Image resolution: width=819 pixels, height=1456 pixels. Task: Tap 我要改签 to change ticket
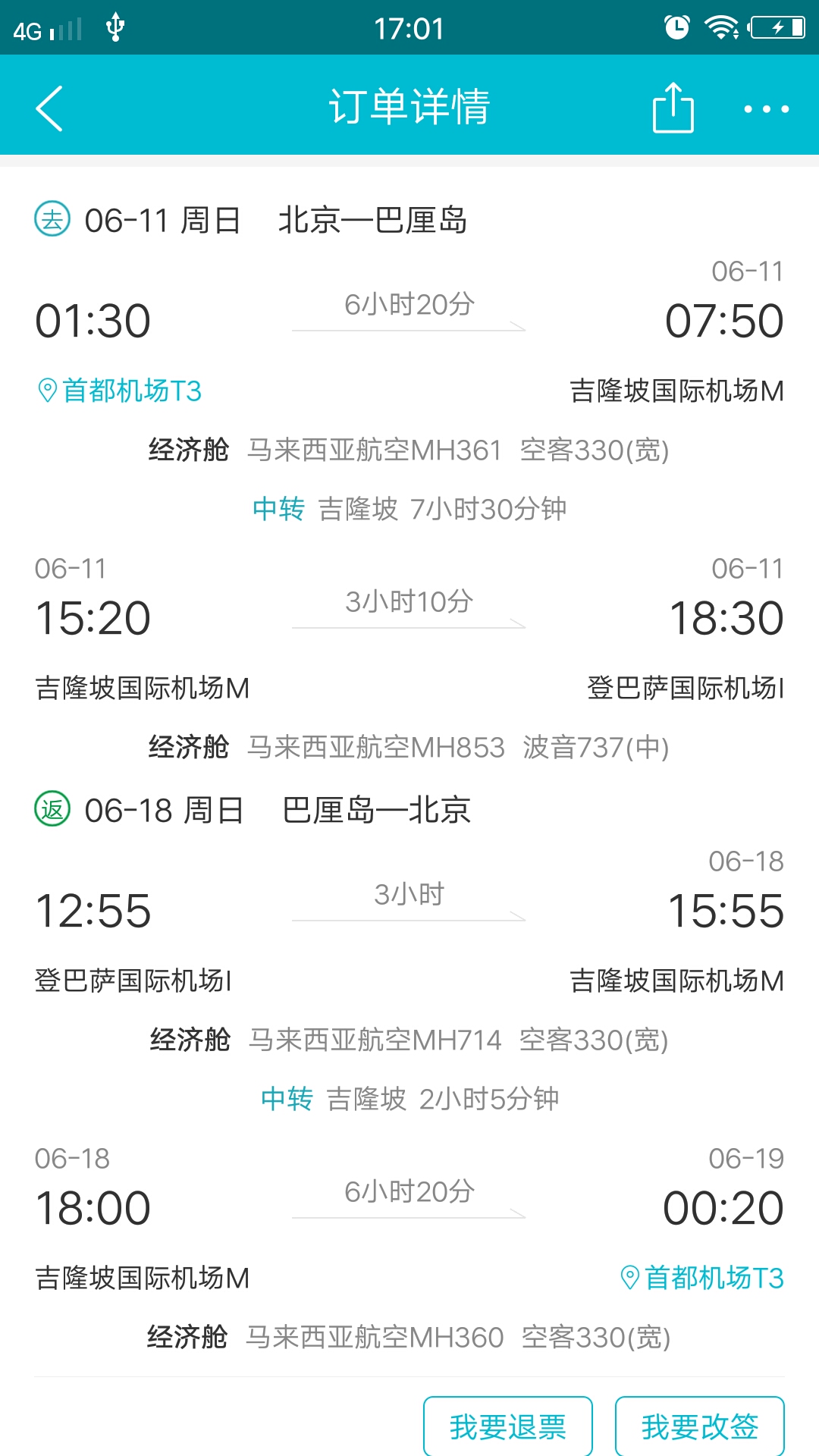pyautogui.click(x=699, y=1426)
